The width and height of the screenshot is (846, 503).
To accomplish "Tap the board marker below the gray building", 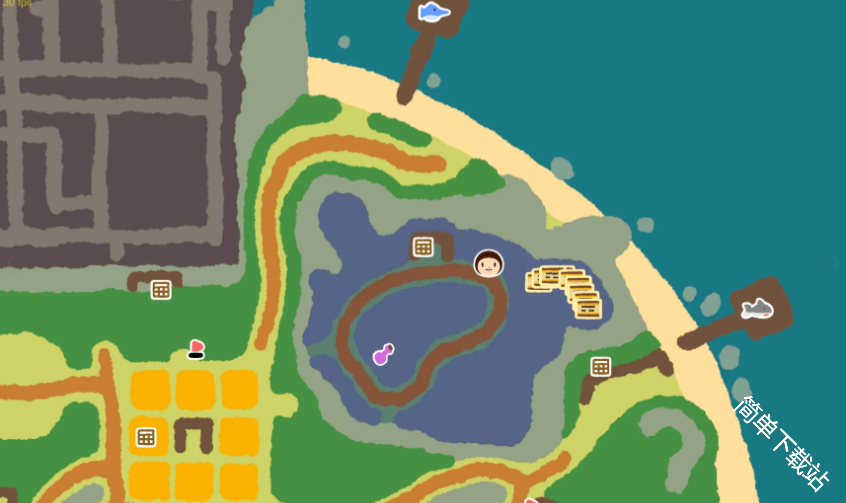I will tap(161, 290).
